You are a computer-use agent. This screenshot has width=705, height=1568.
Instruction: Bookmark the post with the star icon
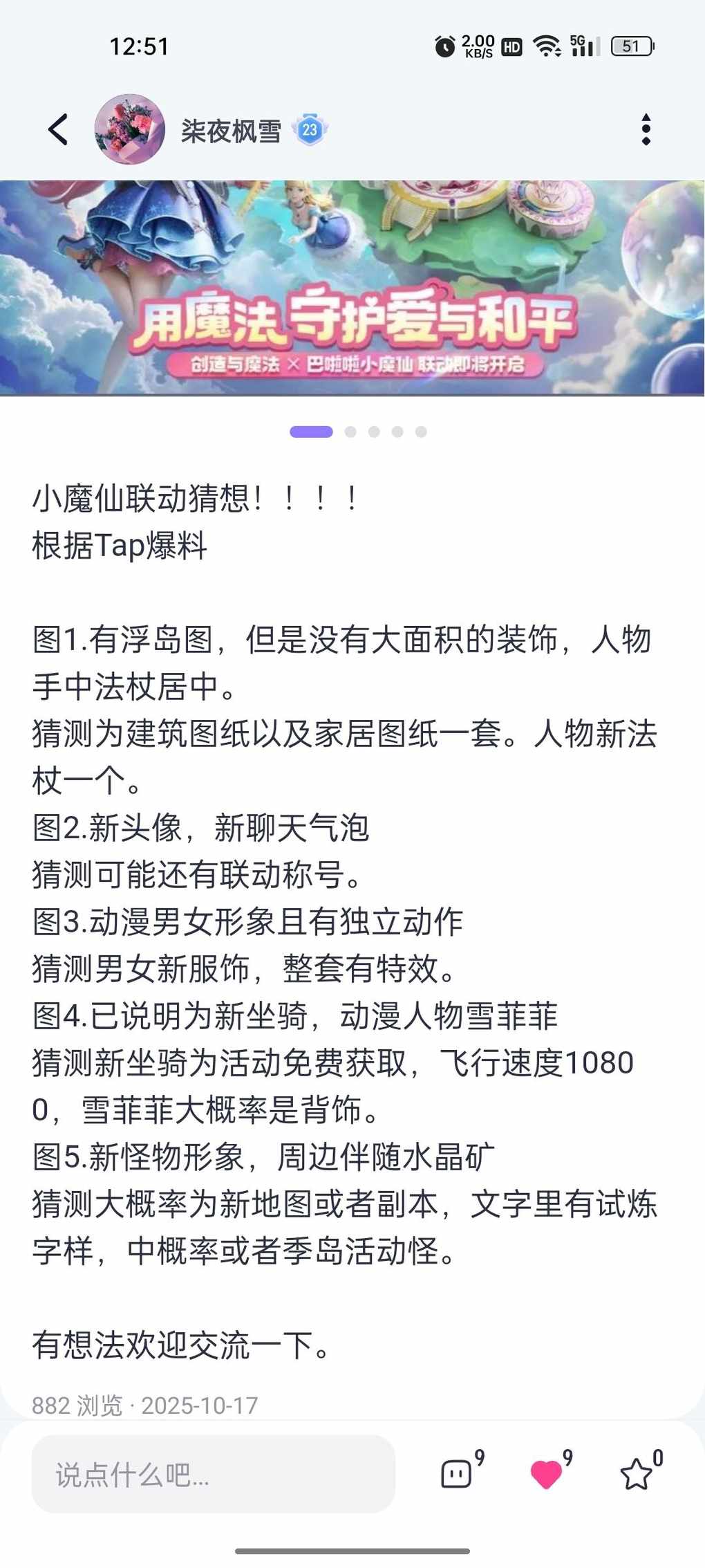coord(636,1473)
